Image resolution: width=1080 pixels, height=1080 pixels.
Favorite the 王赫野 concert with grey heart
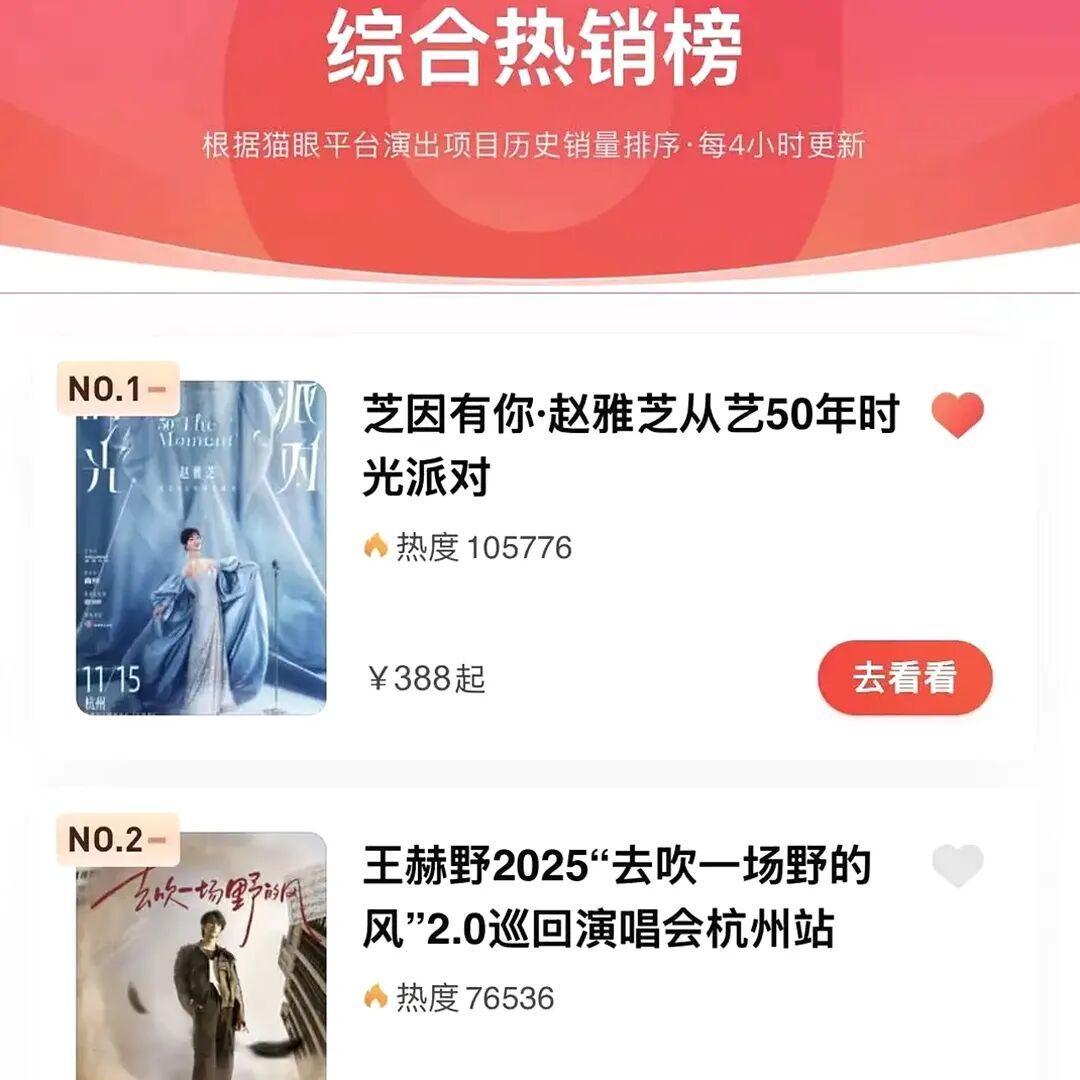coord(957,866)
